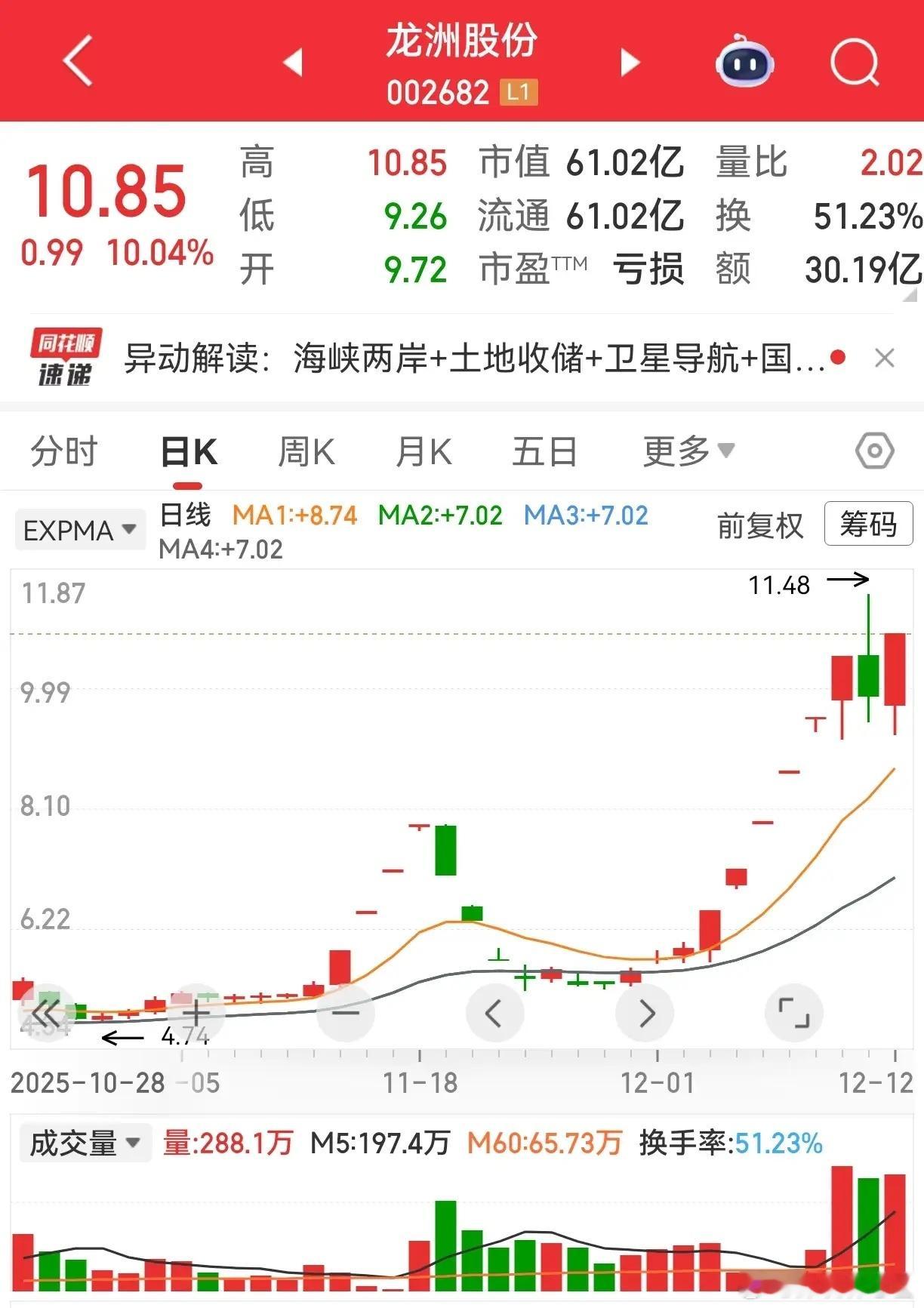Switch to the 分时 tab
This screenshot has width=924, height=1308.
pos(64,452)
